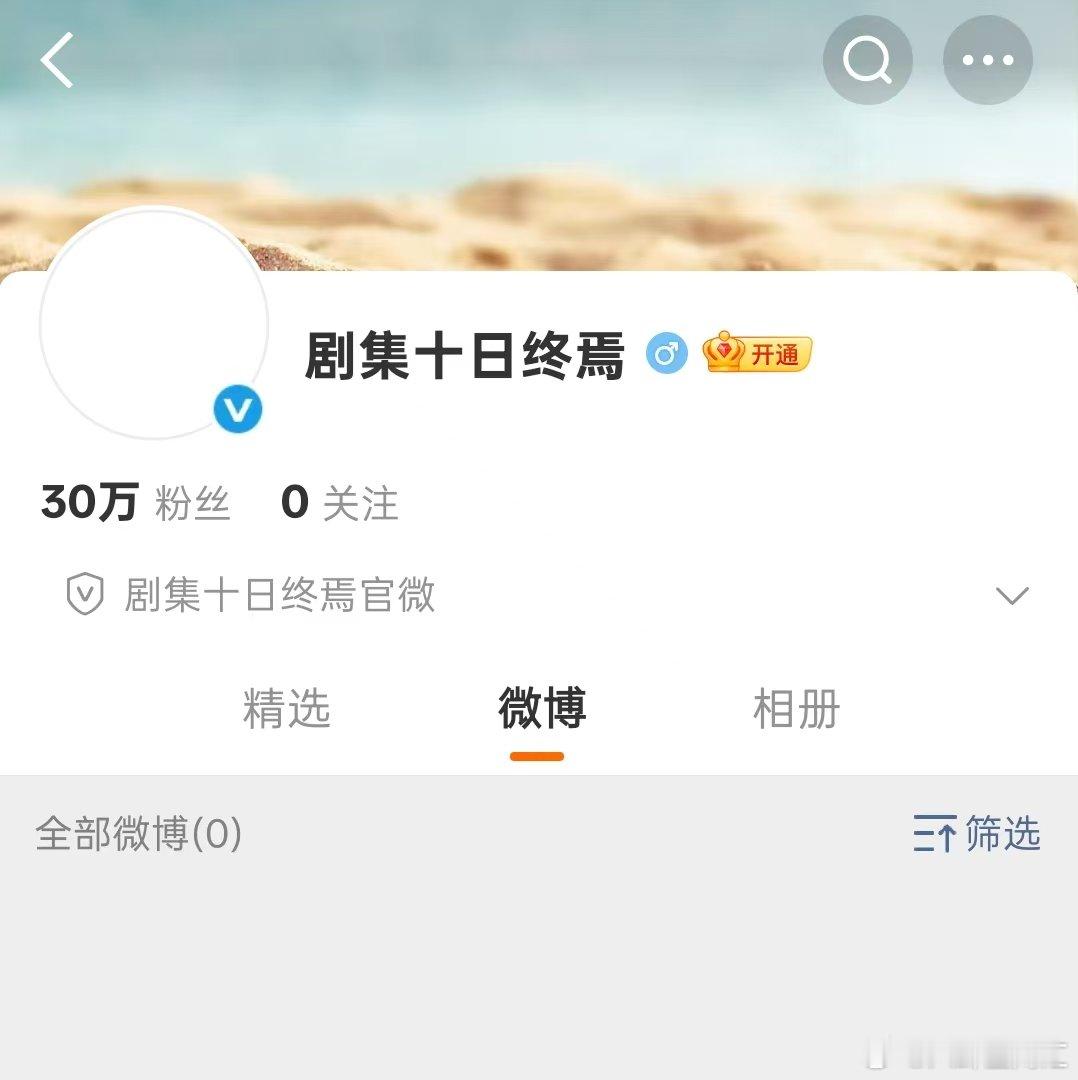Image resolution: width=1078 pixels, height=1080 pixels.
Task: Open the search icon at top right
Action: 866,60
